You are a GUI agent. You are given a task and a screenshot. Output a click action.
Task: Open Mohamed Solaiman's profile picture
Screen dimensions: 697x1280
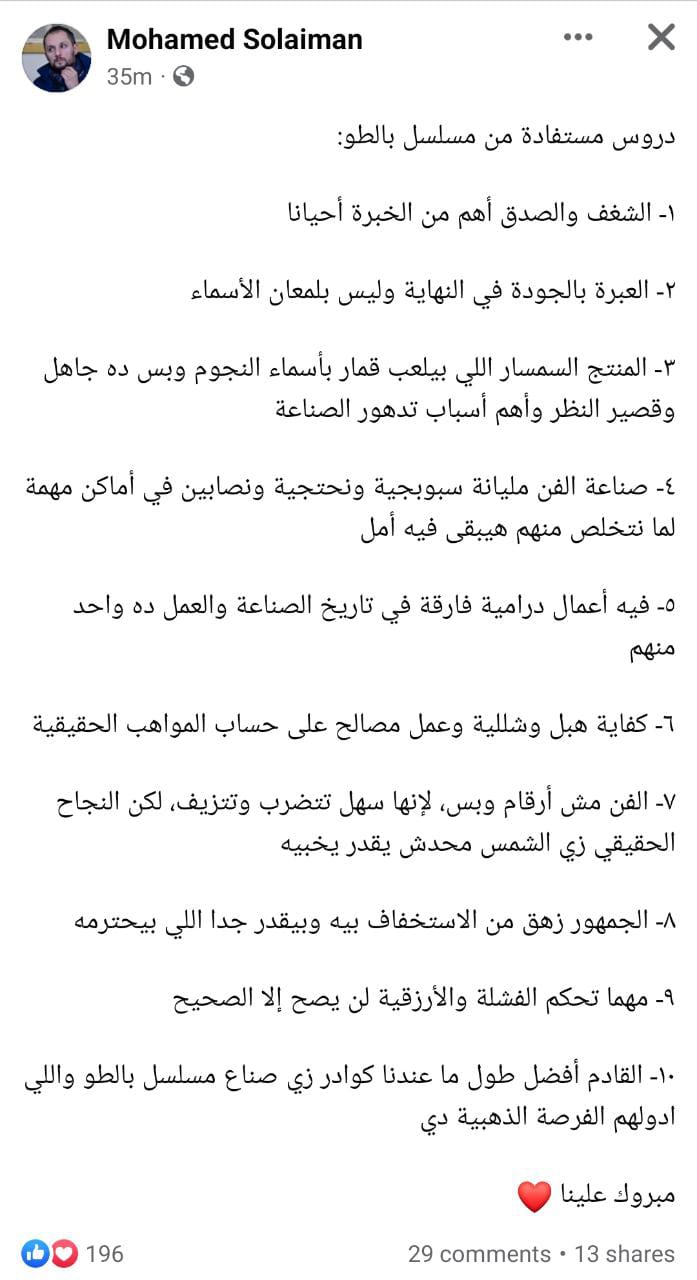[x=57, y=57]
